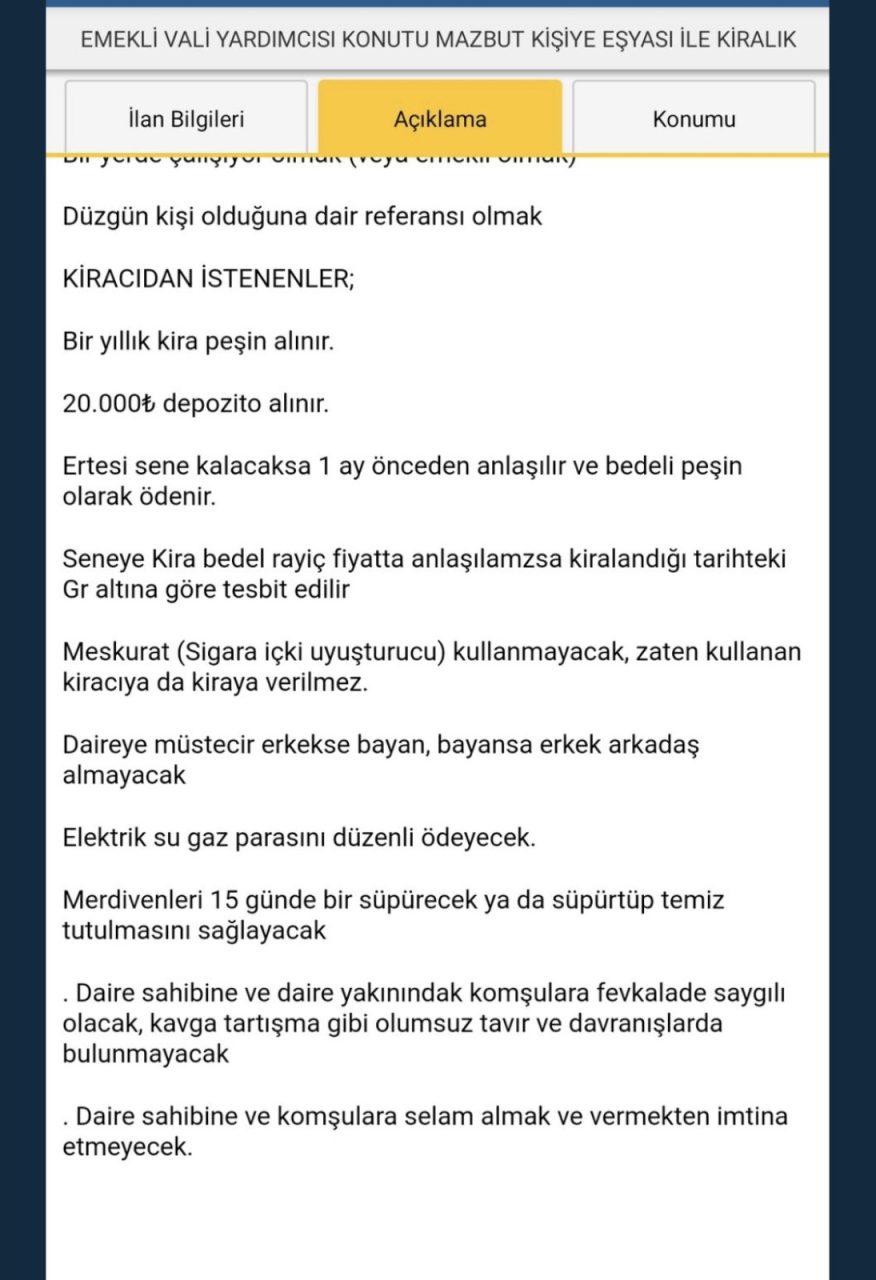Screen dimensions: 876x1280
Task: Switch to the İlan Bilgileri tab
Action: (186, 119)
